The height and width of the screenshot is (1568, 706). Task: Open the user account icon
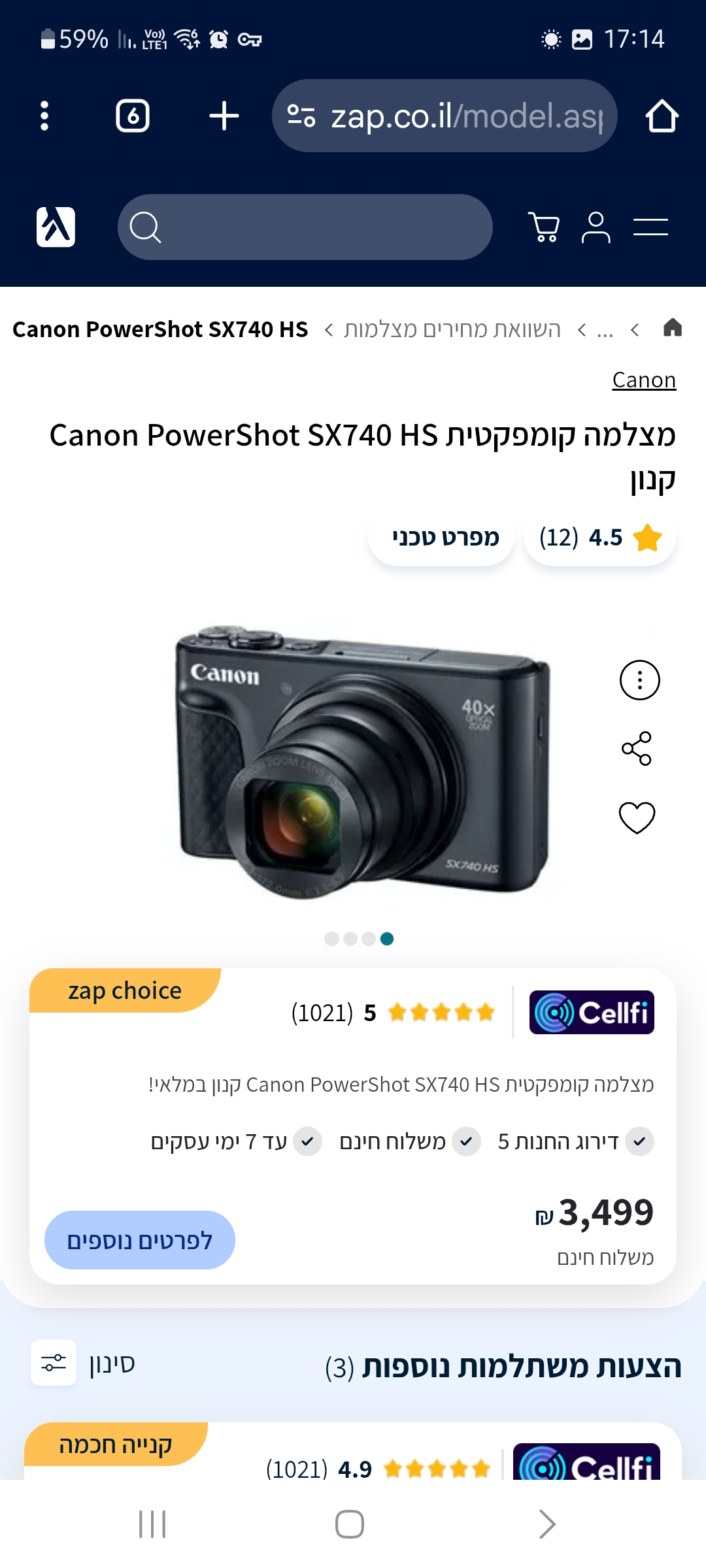[x=596, y=227]
